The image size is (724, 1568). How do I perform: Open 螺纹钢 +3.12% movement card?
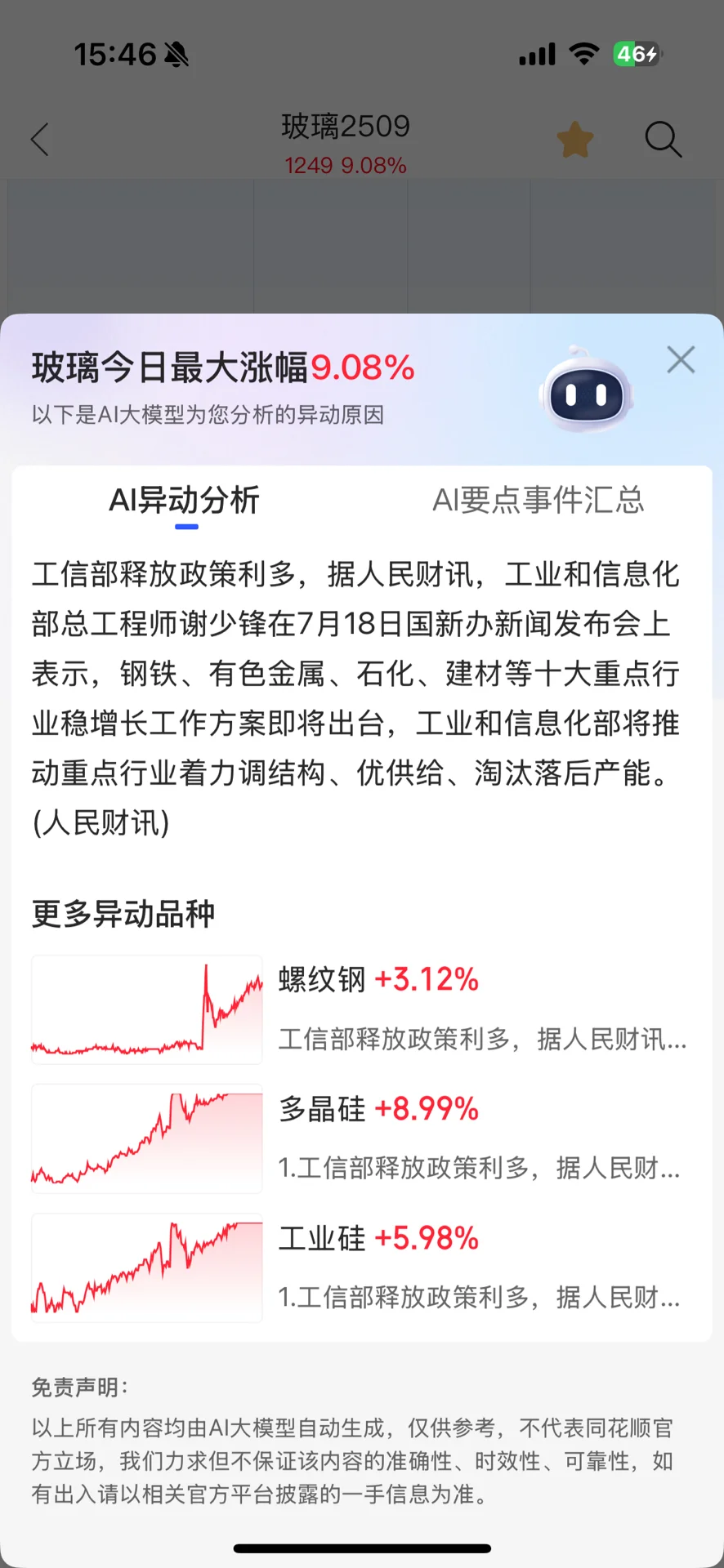pyautogui.click(x=360, y=1009)
